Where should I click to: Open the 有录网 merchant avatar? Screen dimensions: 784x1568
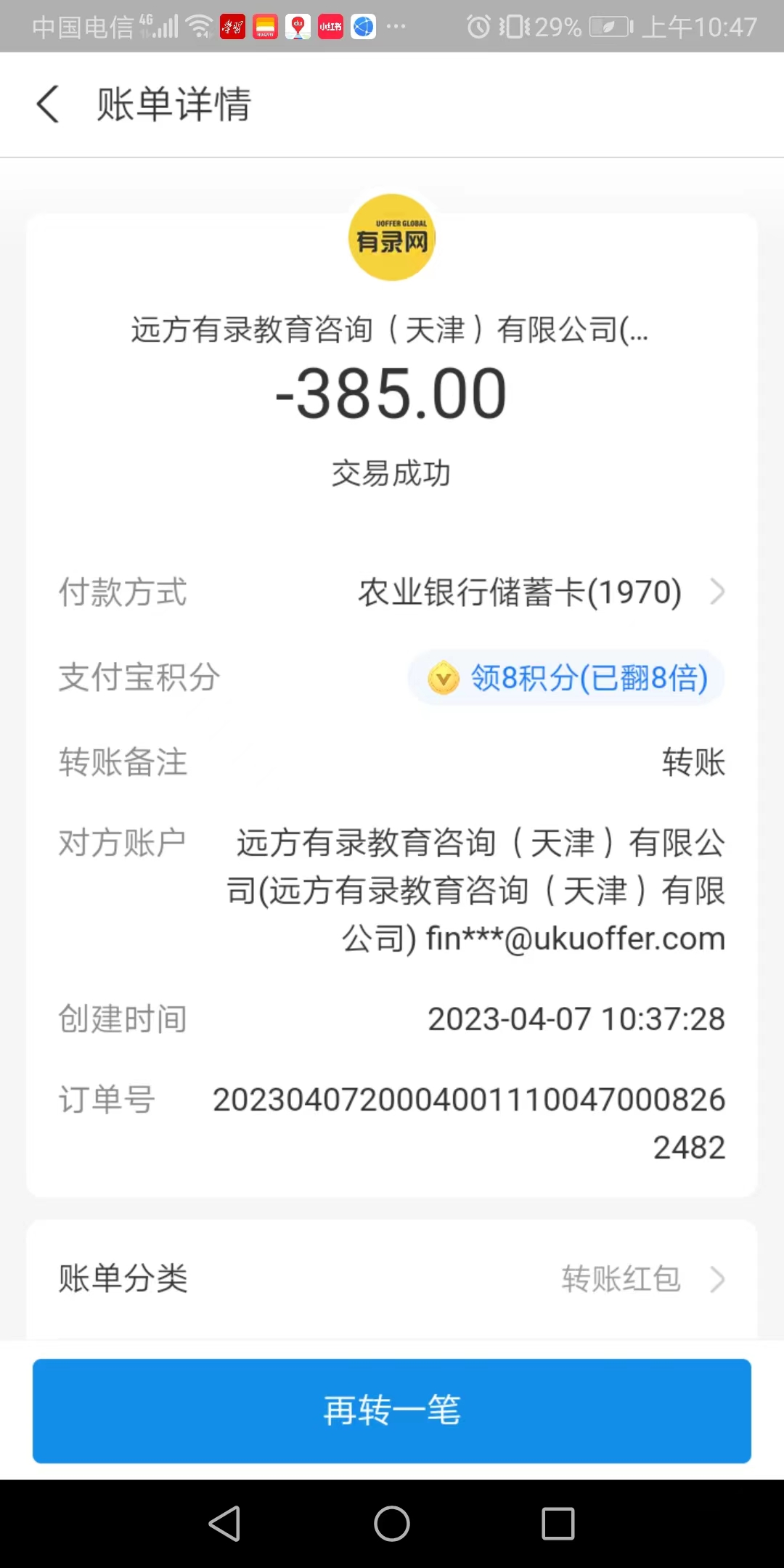click(392, 237)
